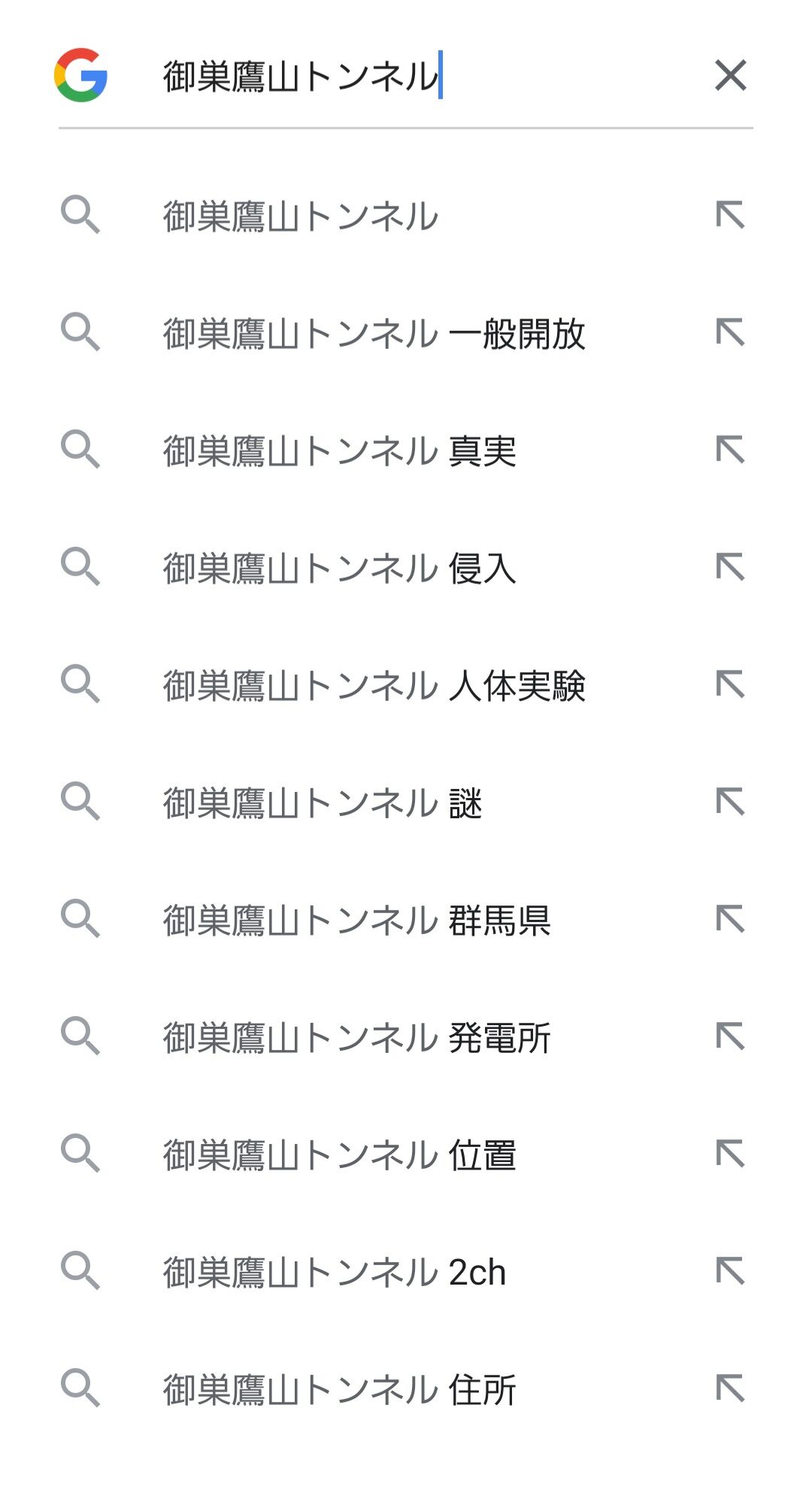
Task: Select the plain 御巣鷹山トンネル suggestion
Action: (x=301, y=217)
